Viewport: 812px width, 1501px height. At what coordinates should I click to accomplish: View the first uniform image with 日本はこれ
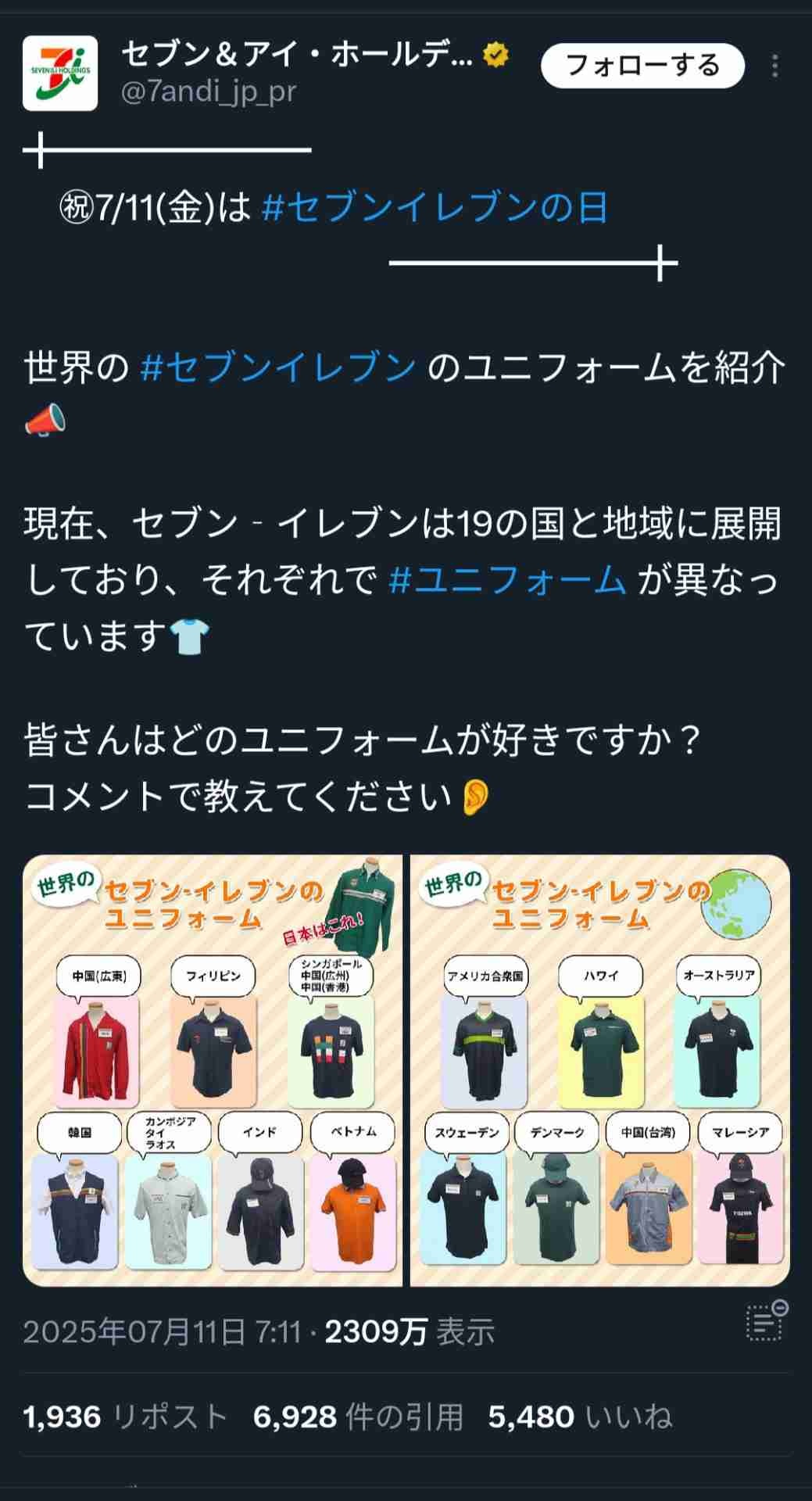[212, 1070]
